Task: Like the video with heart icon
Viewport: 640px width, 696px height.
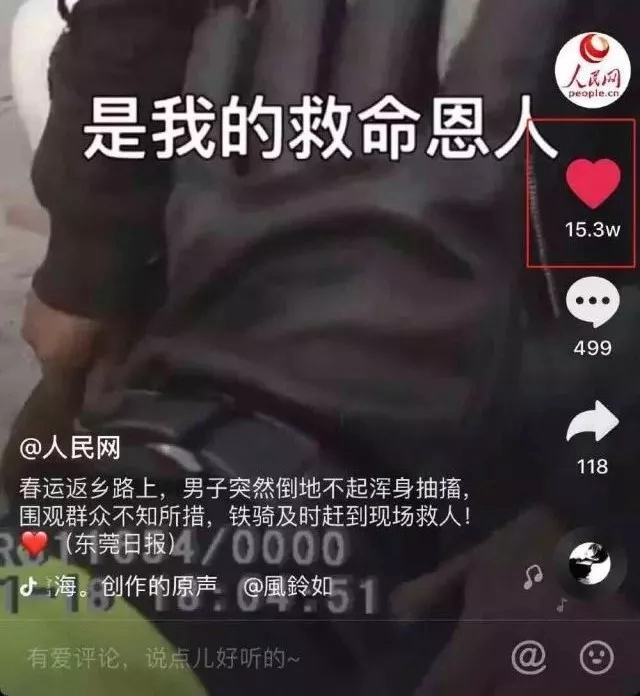Action: pos(593,183)
